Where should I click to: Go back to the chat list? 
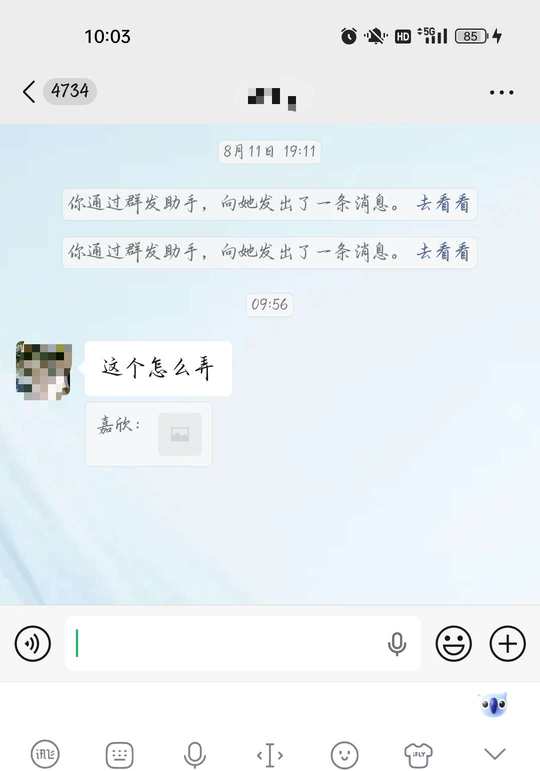[x=30, y=91]
